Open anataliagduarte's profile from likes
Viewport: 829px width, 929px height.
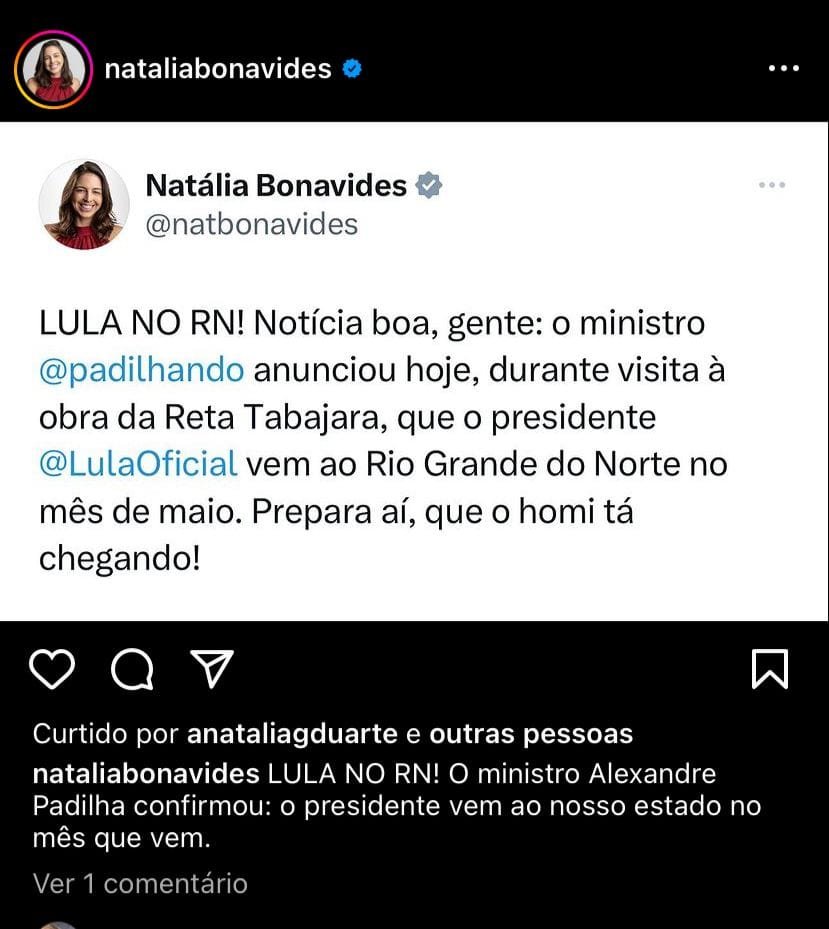(292, 734)
